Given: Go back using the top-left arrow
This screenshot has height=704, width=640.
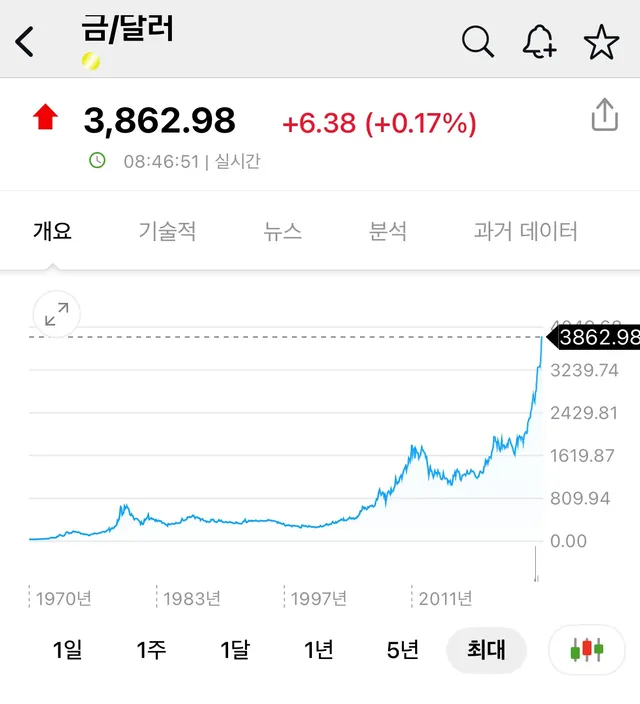Looking at the screenshot, I should coord(25,42).
